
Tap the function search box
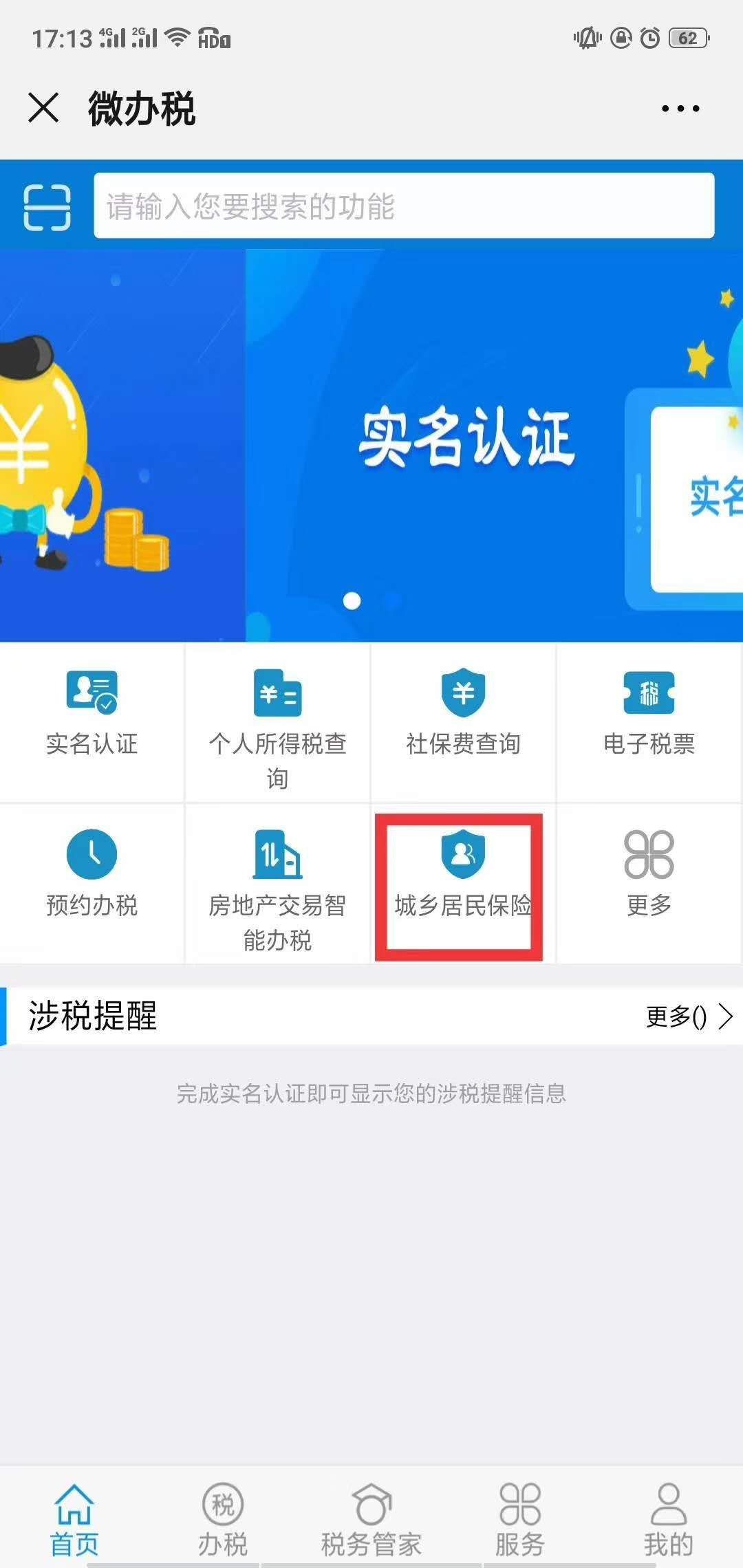(404, 206)
